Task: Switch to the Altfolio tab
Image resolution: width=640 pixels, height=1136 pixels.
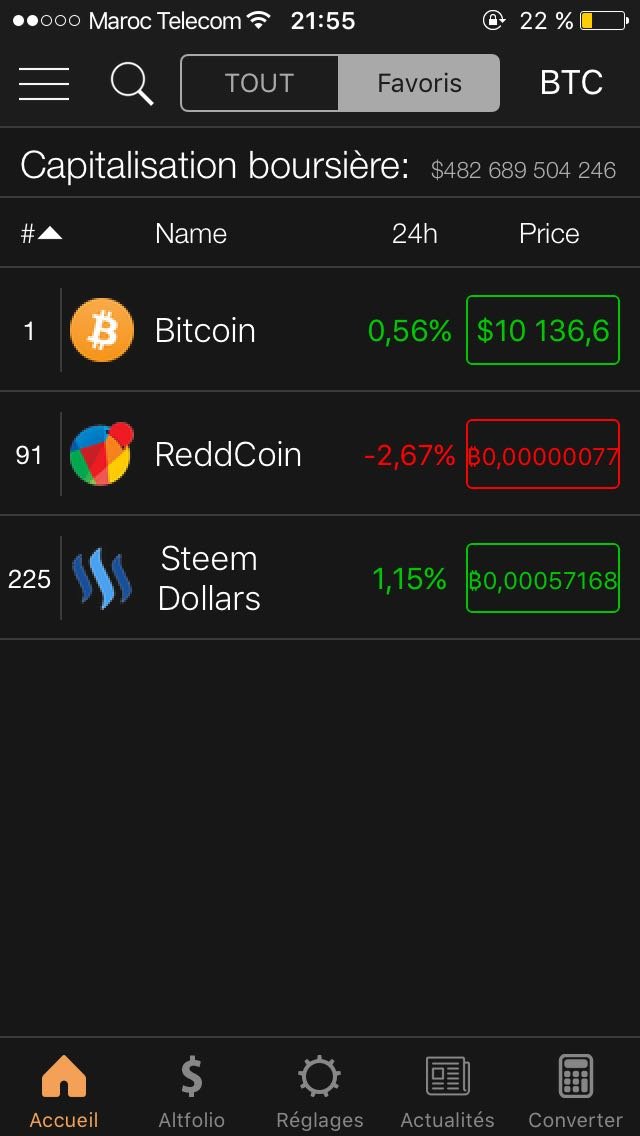Action: (x=192, y=1090)
